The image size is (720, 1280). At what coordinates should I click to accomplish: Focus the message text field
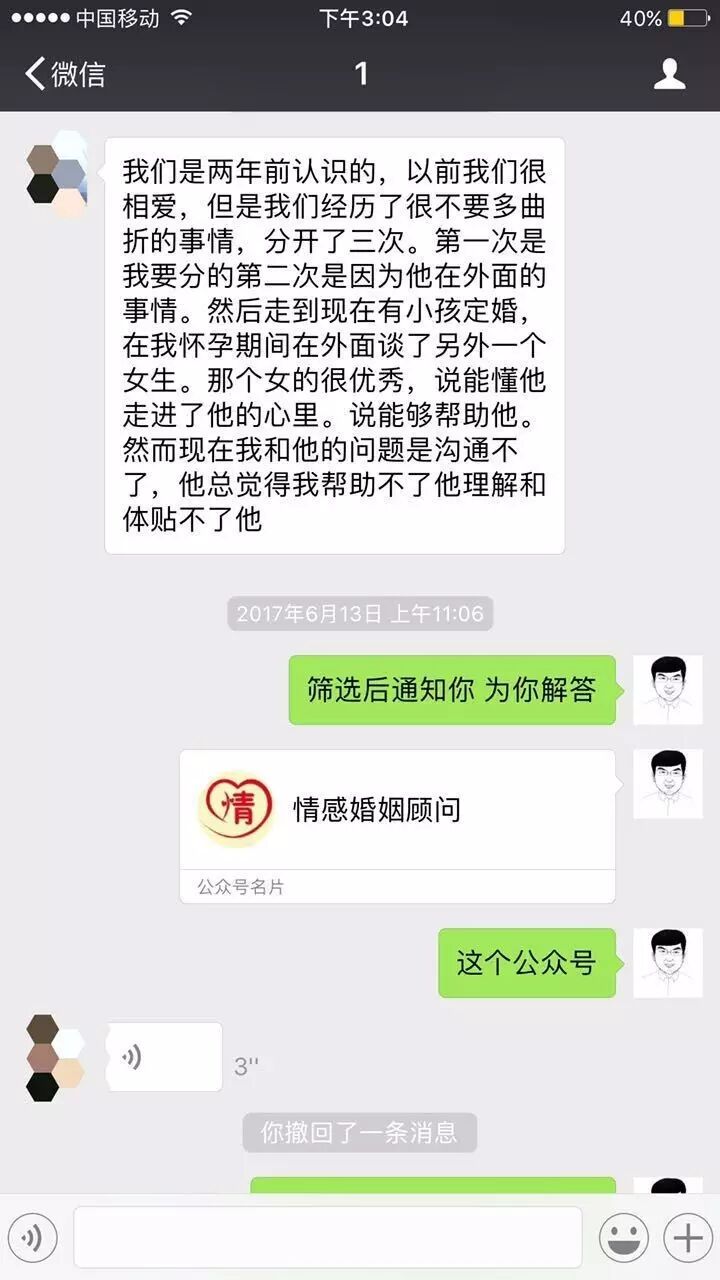327,1238
